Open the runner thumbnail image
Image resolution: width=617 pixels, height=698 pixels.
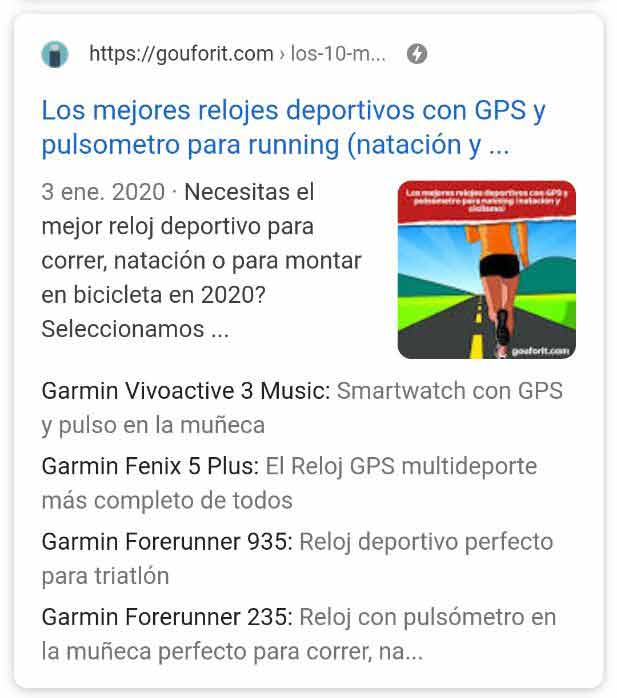pos(486,270)
